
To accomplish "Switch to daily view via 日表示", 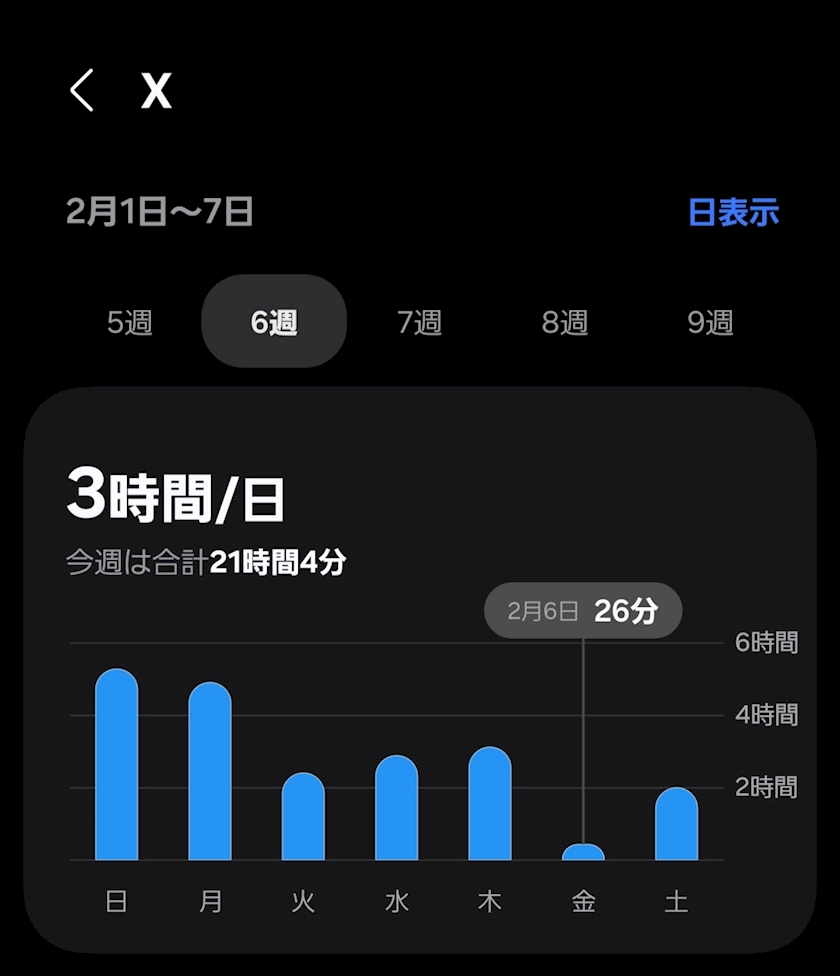I will tap(734, 212).
